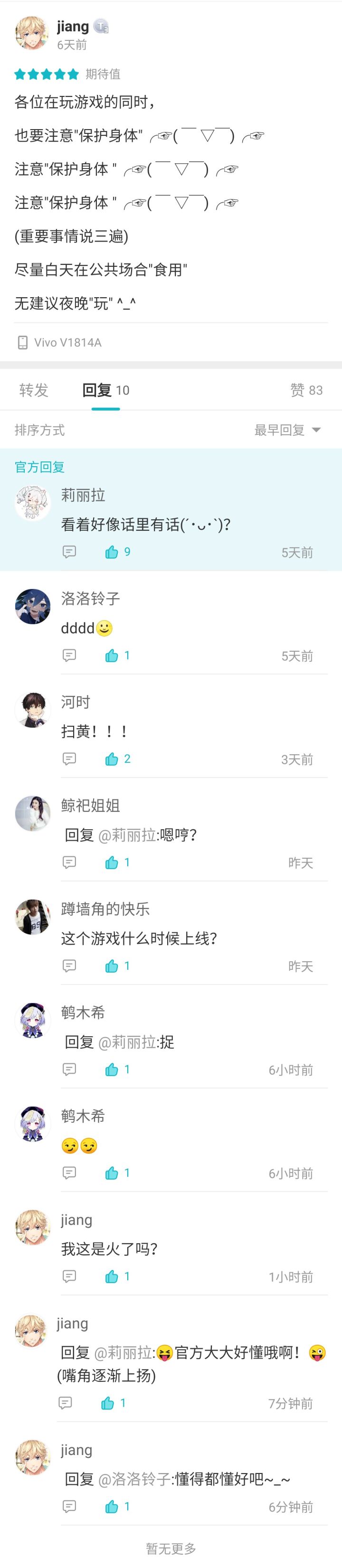Like jiang's 懂得都懂 reply
The height and width of the screenshot is (1568, 342).
(112, 1506)
